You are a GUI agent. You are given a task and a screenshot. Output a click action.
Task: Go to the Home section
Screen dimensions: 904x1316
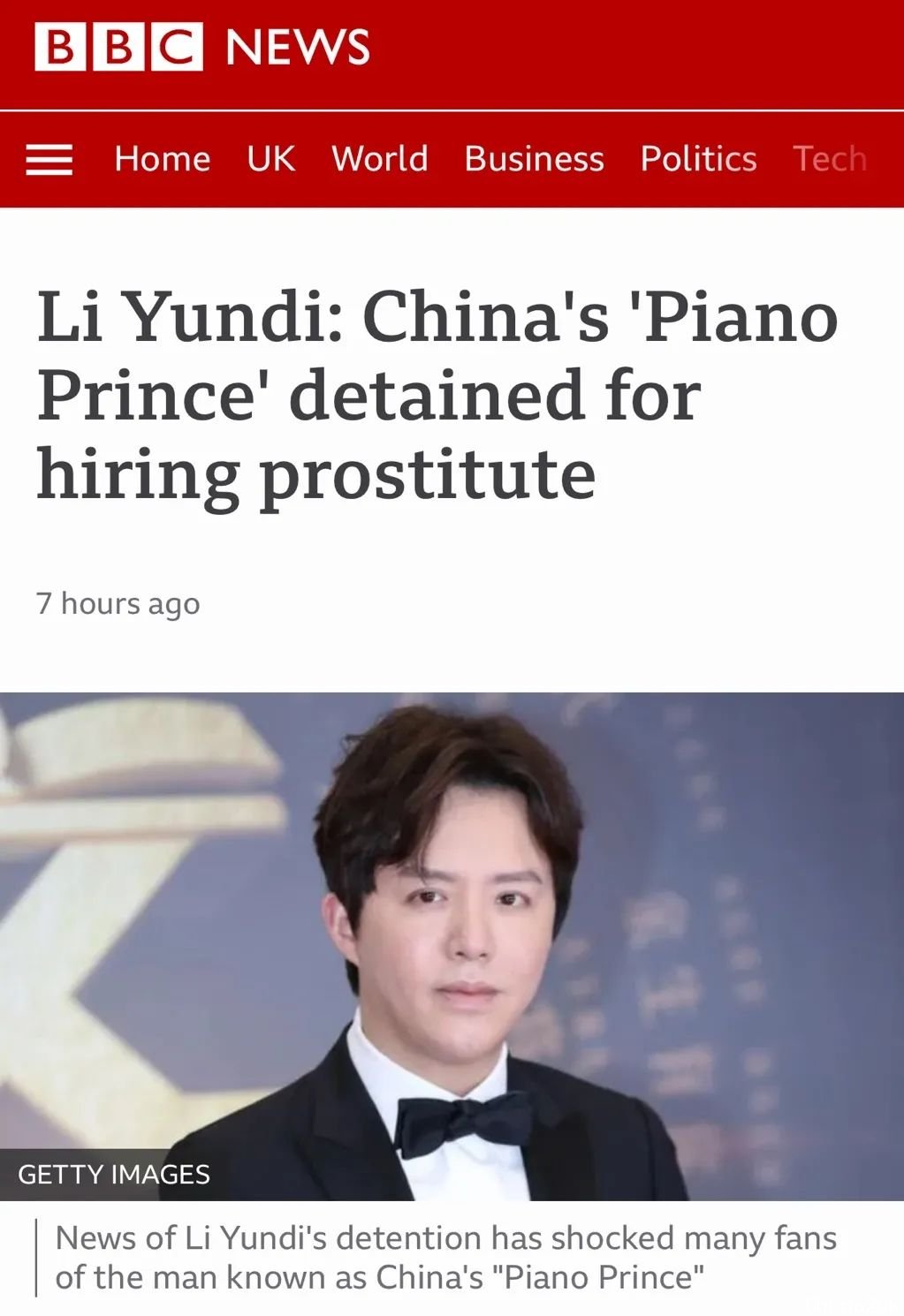pyautogui.click(x=163, y=159)
